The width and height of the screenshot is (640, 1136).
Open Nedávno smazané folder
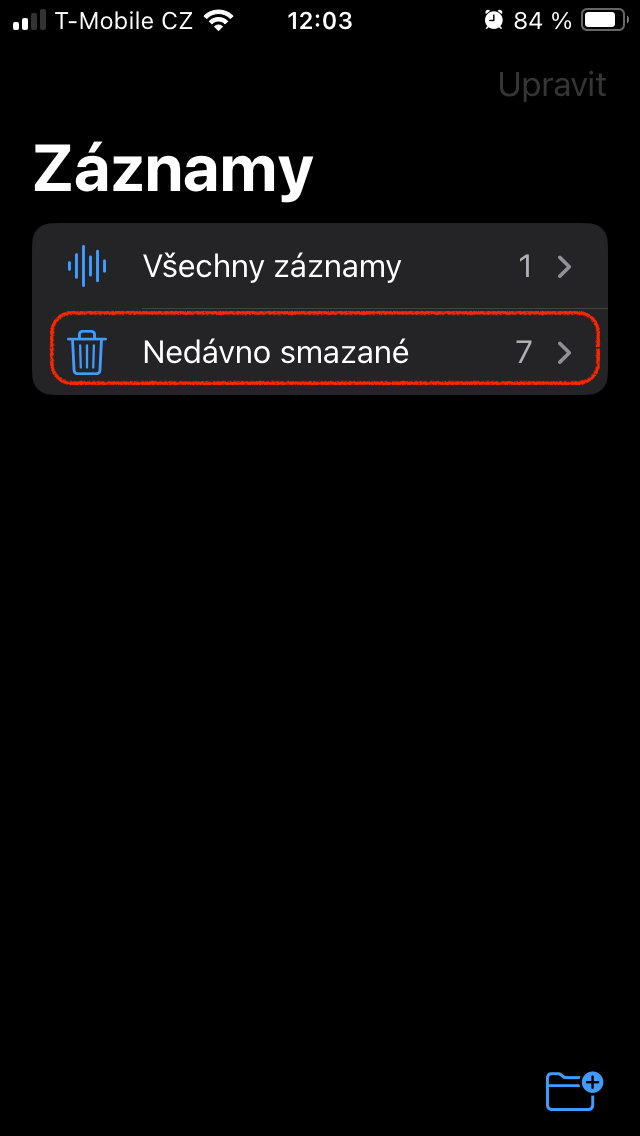(320, 352)
